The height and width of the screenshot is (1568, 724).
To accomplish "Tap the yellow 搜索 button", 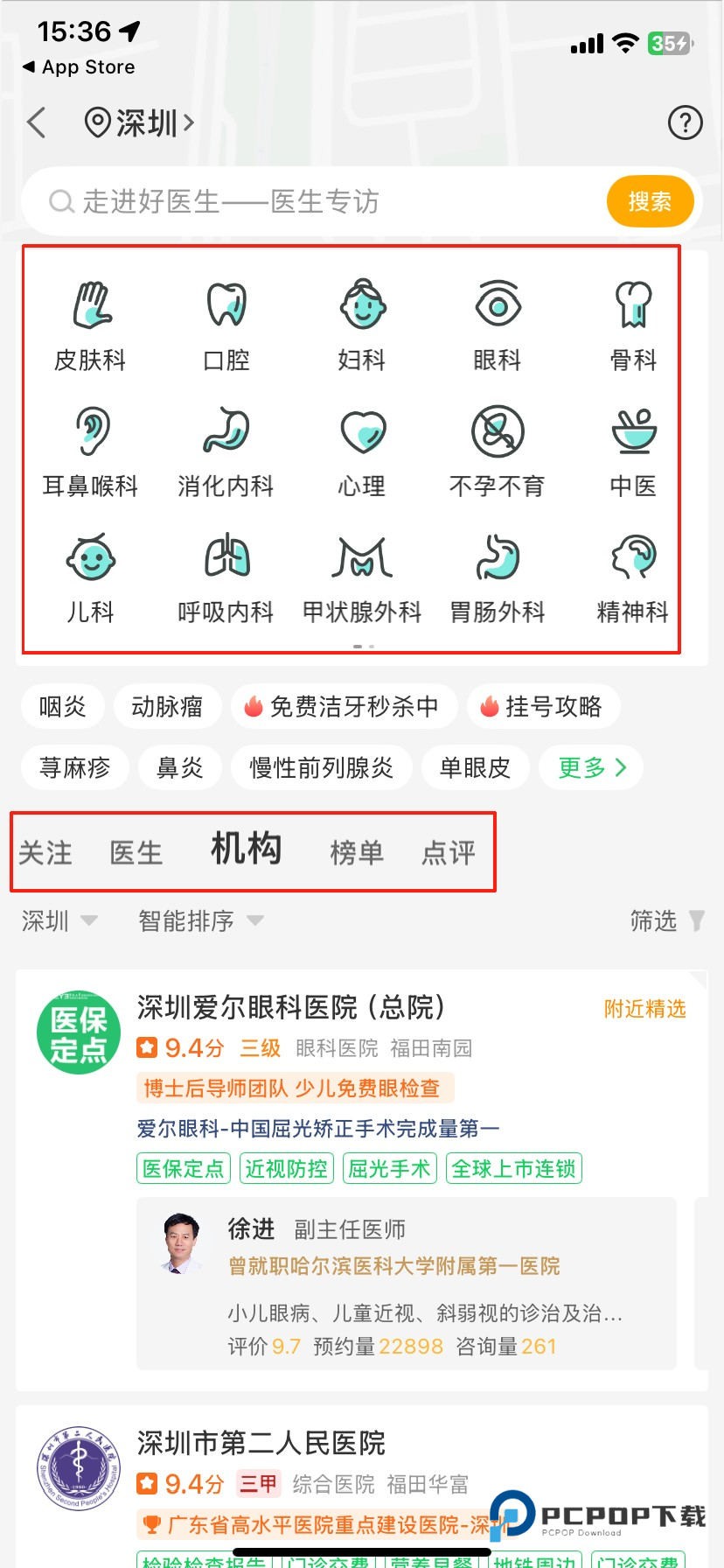I will tap(650, 201).
